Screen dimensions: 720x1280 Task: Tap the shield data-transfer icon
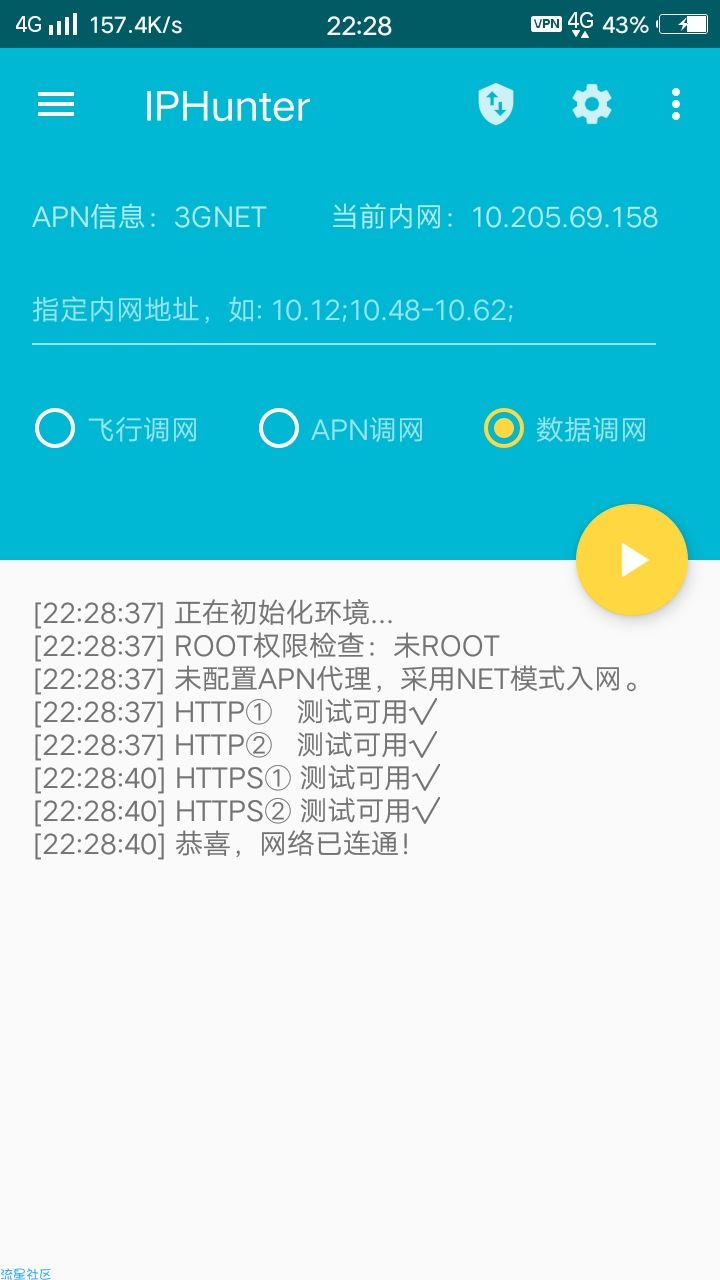point(495,105)
